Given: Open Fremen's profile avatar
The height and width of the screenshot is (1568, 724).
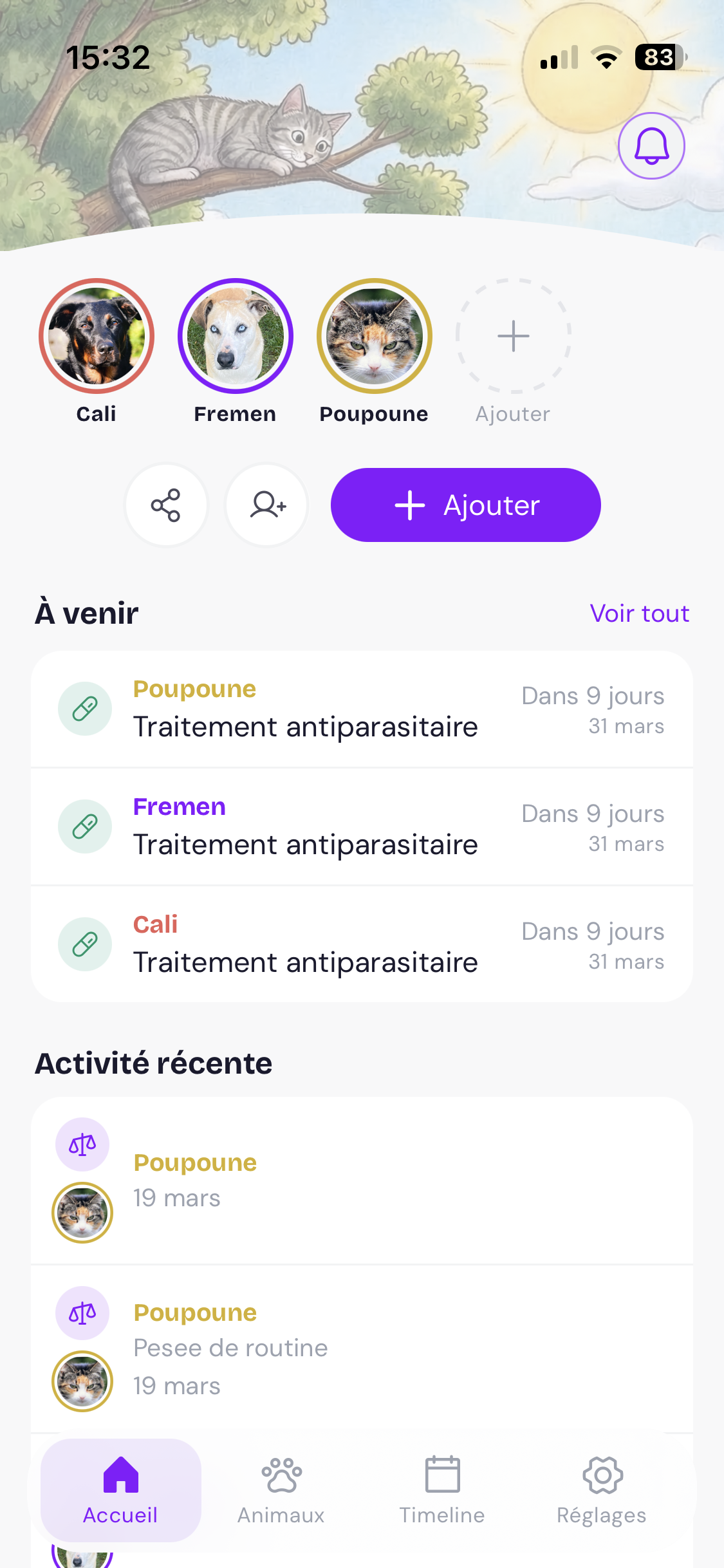Looking at the screenshot, I should 235,336.
